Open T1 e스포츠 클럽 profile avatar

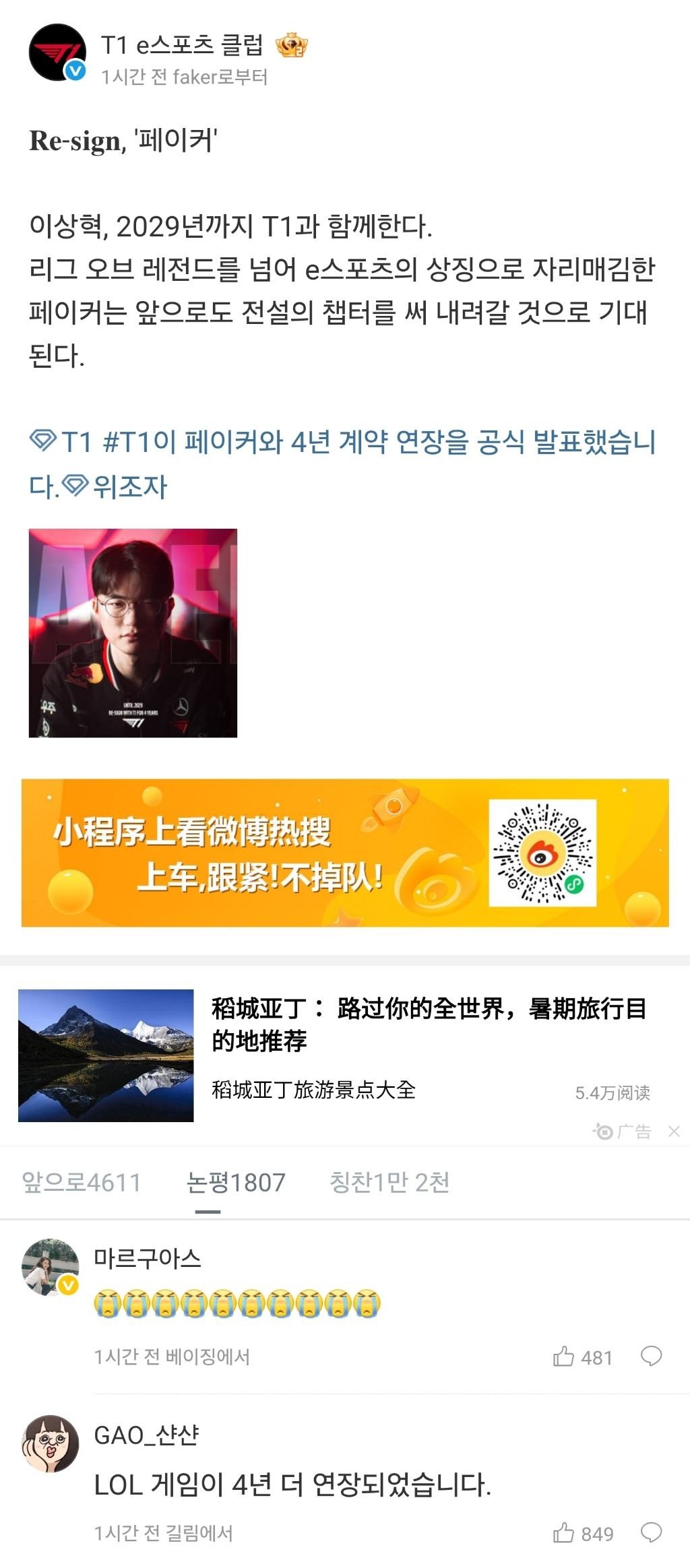tap(57, 53)
